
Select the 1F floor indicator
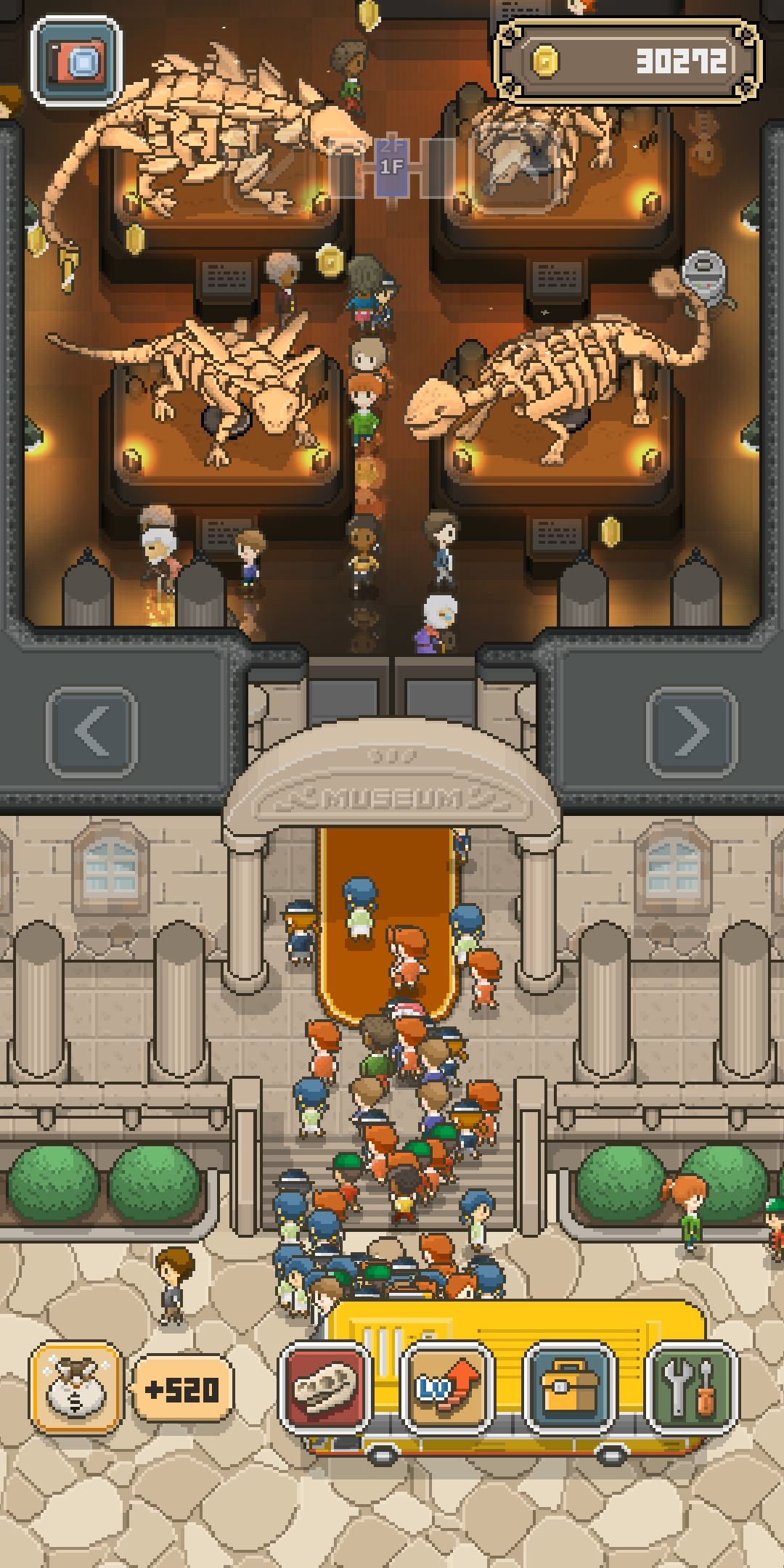(x=391, y=168)
